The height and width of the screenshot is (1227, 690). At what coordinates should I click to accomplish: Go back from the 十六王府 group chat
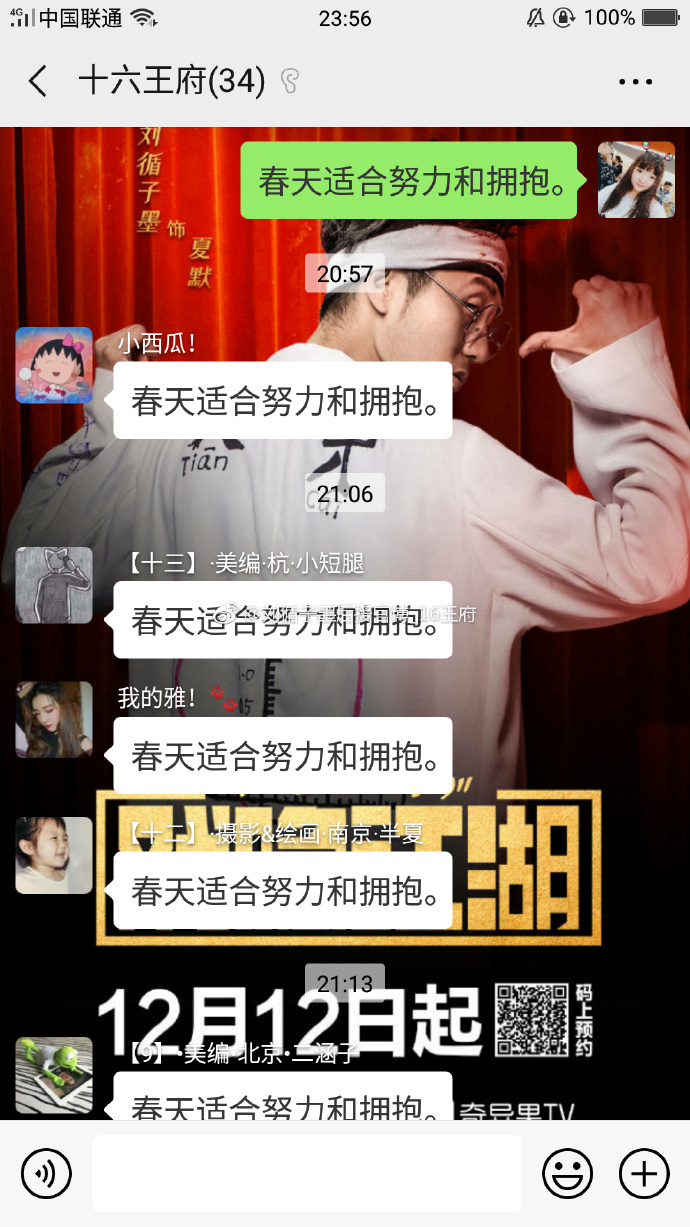coord(38,81)
